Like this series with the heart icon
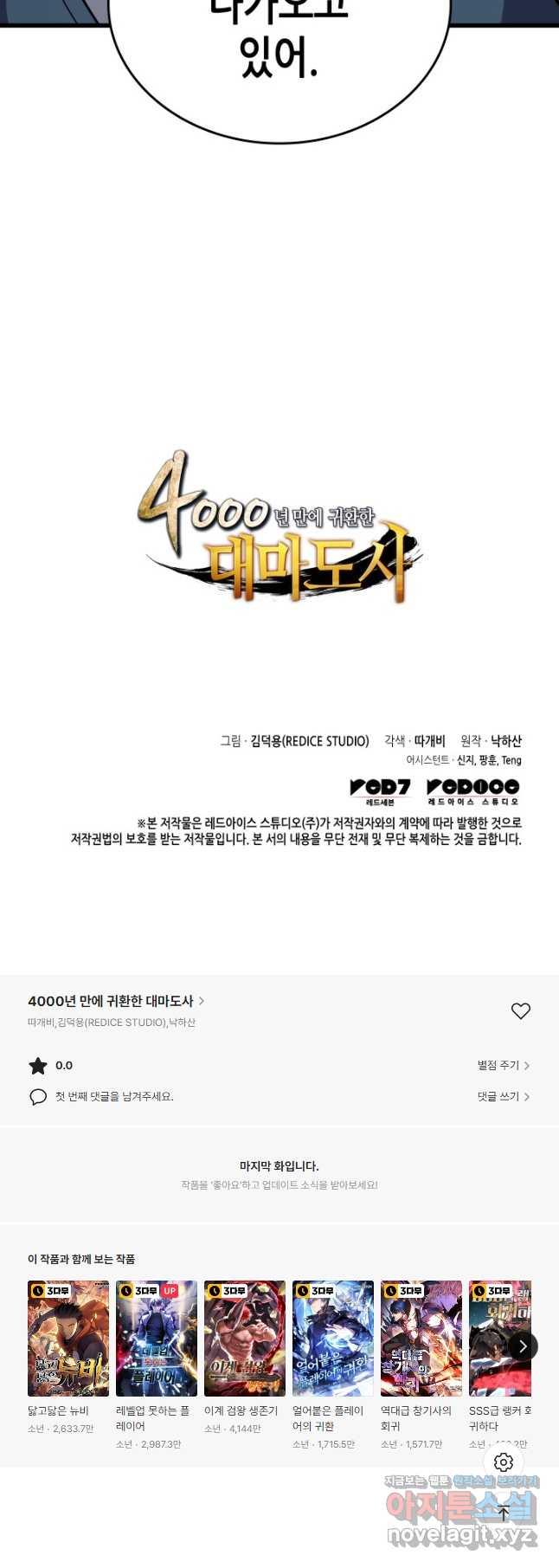This screenshot has width=559, height=1568. click(520, 1010)
